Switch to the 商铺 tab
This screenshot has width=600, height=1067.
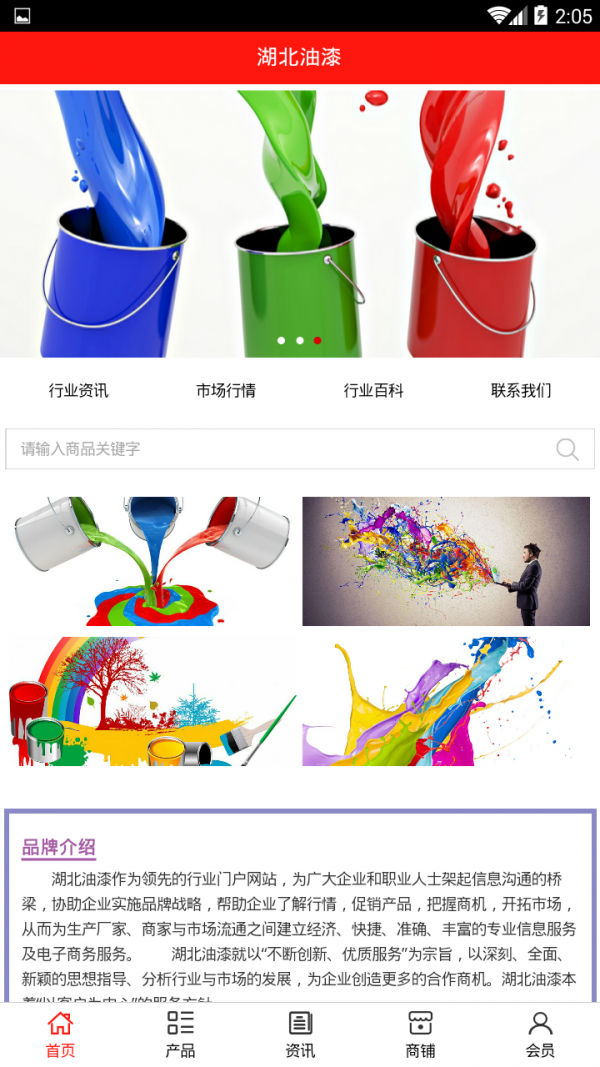tap(420, 1035)
